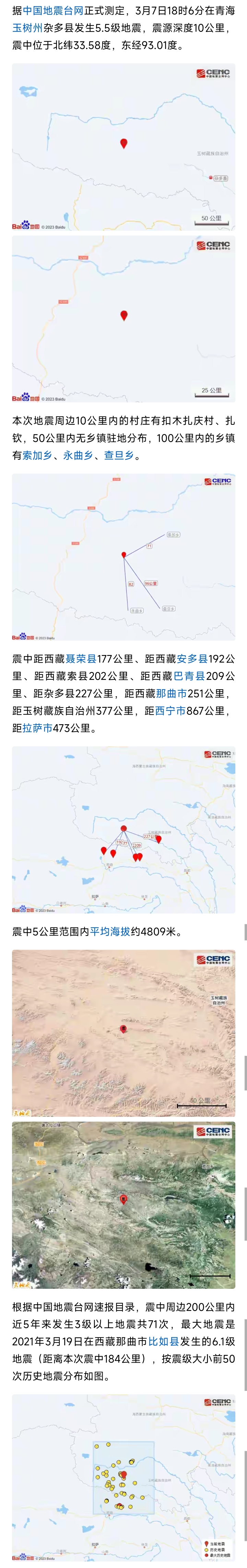Viewport: 247px width, 1568px height.
Task: Open the 巴青县 link
Action: pos(189,676)
